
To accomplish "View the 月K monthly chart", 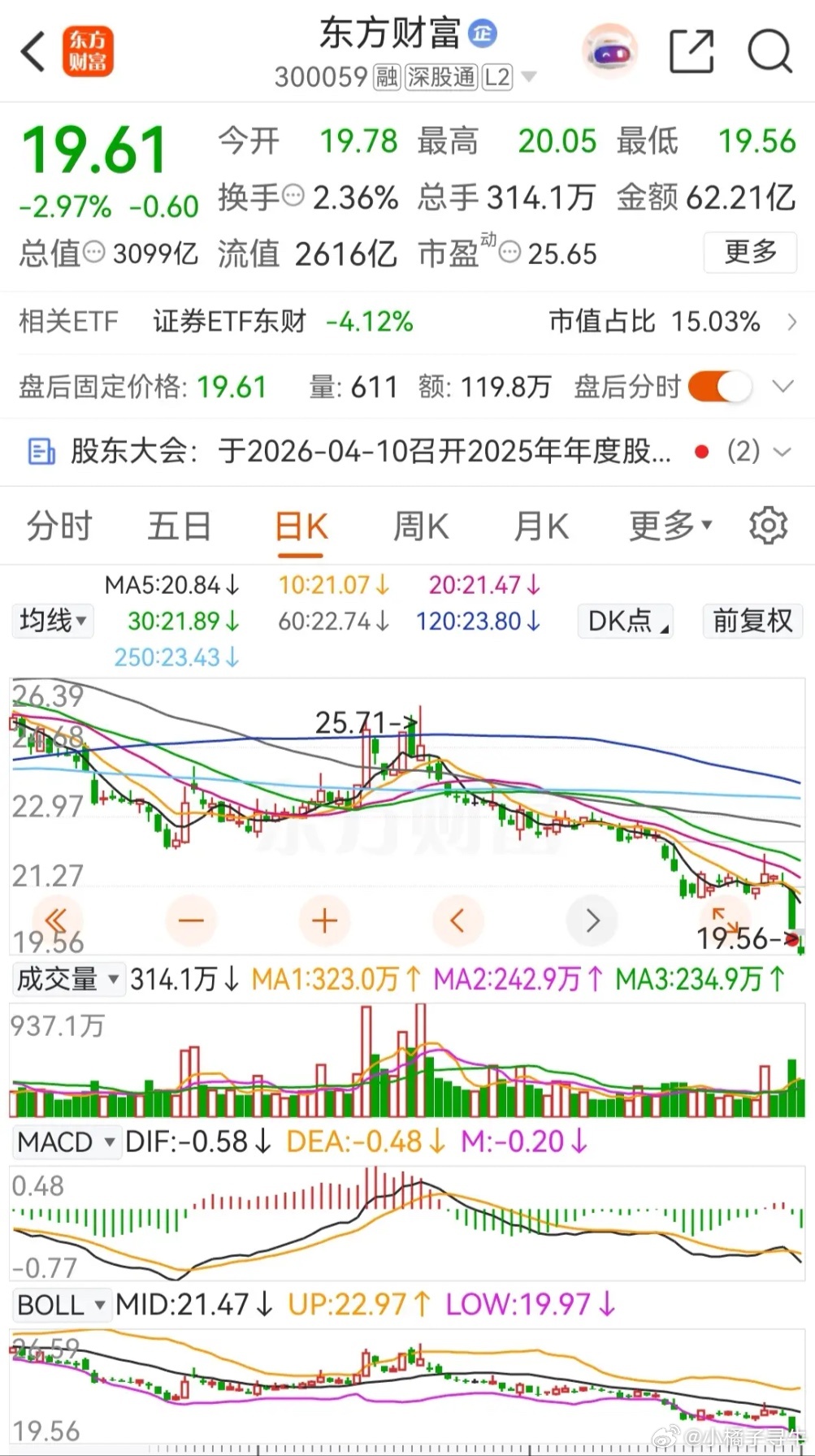I will 540,526.
